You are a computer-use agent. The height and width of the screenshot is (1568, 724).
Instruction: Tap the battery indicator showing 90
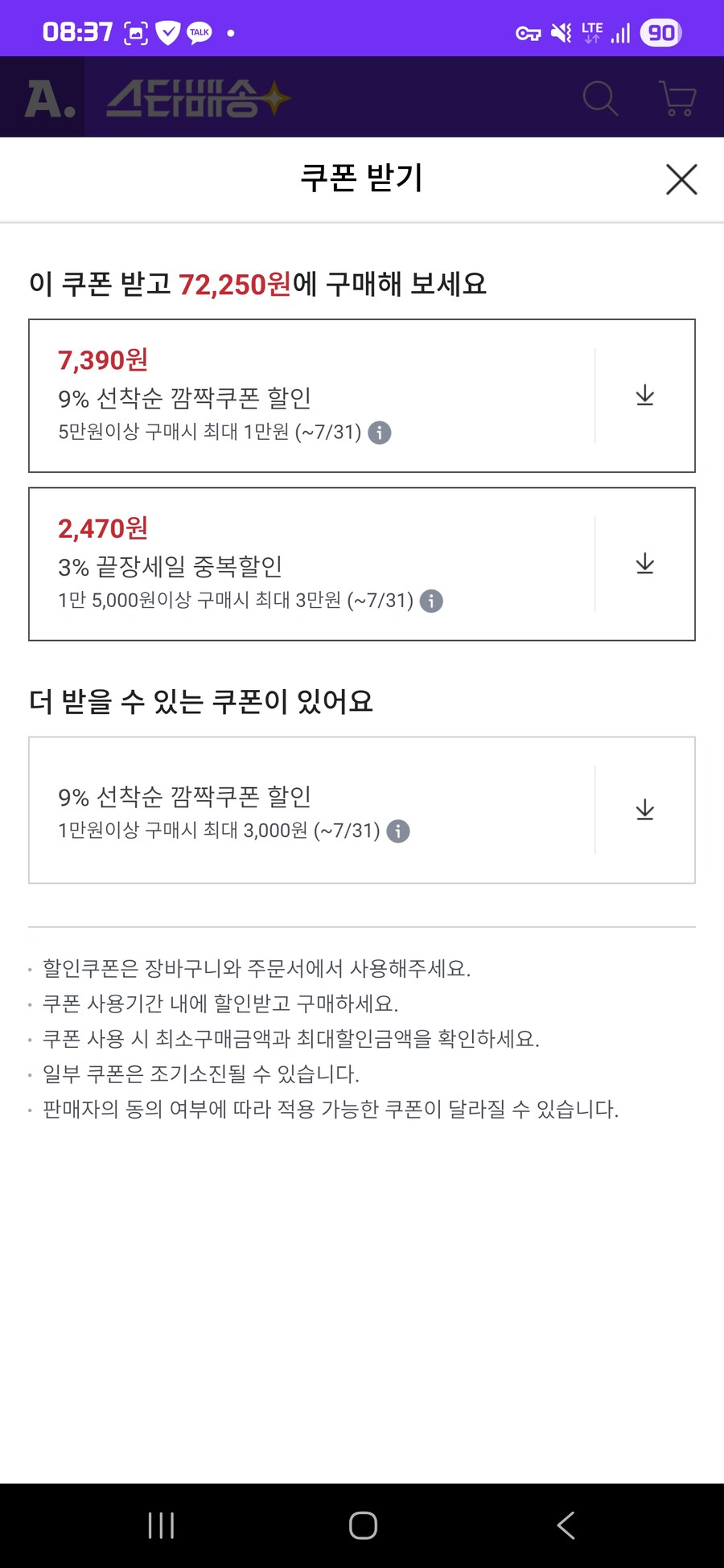(660, 32)
